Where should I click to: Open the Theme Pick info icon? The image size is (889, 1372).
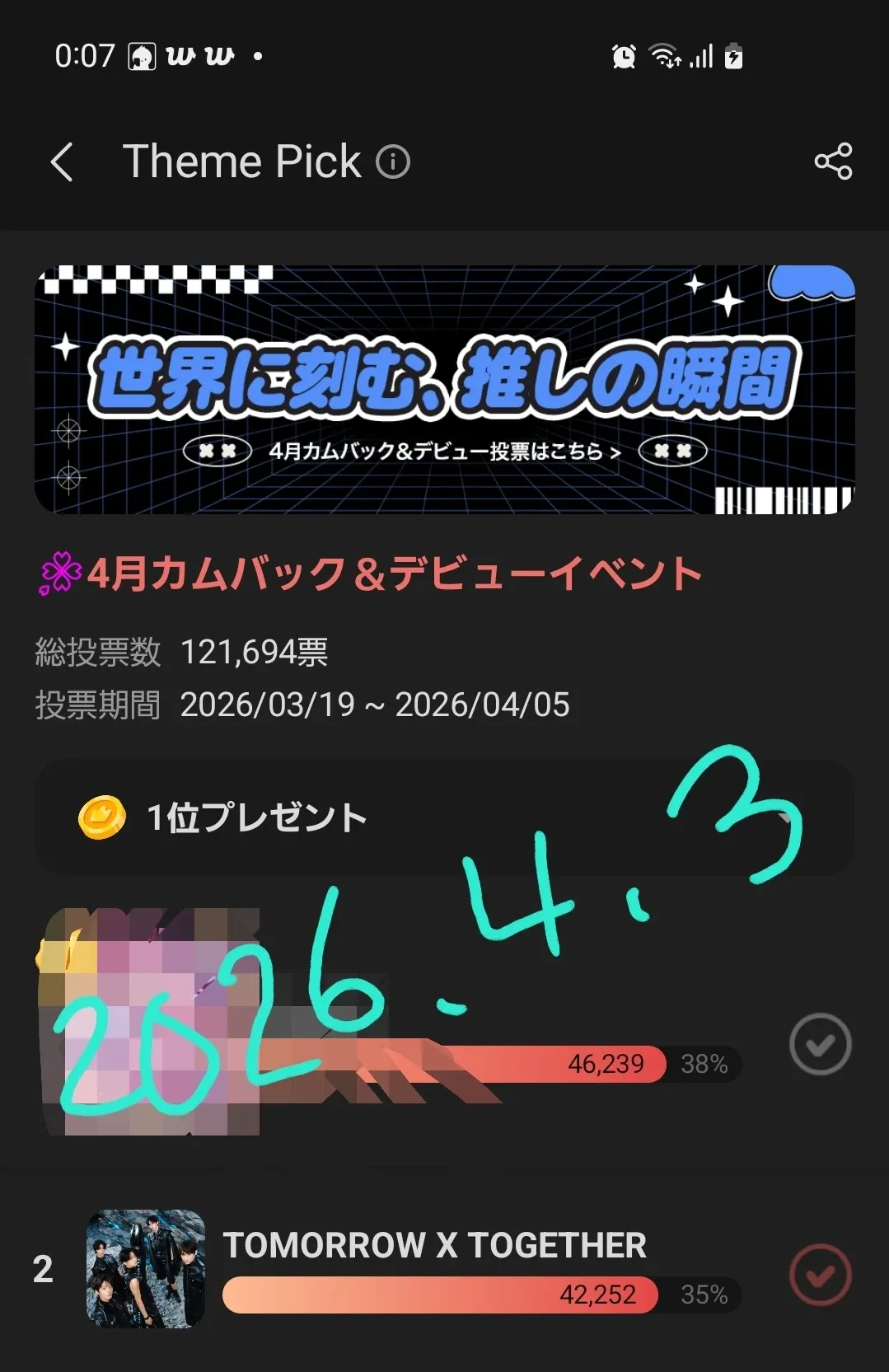point(393,162)
